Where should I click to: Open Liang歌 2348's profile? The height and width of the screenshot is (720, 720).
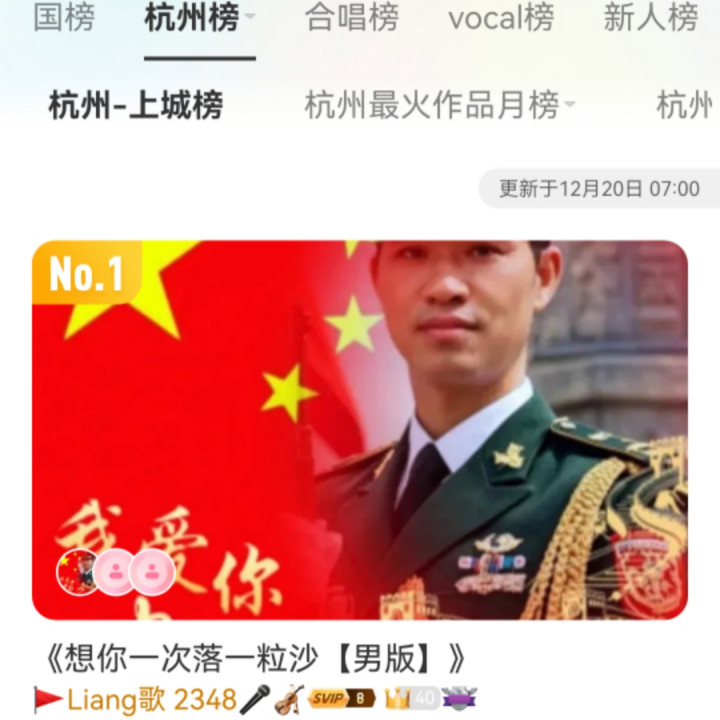152,699
